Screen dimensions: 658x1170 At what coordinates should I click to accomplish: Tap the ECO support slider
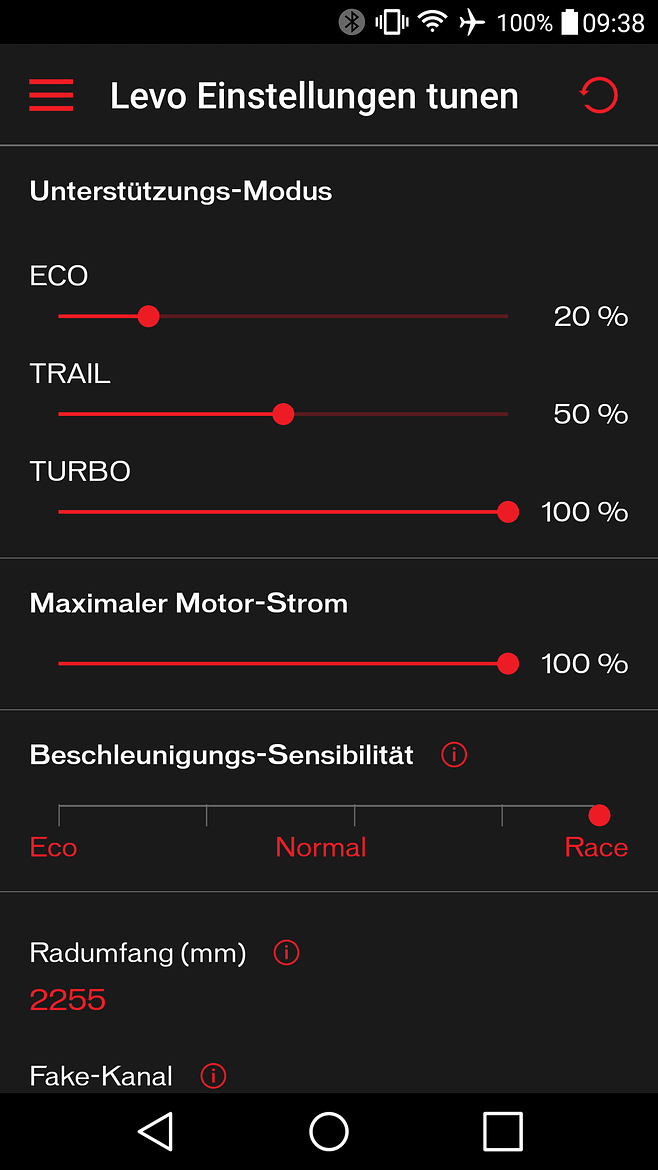(283, 316)
